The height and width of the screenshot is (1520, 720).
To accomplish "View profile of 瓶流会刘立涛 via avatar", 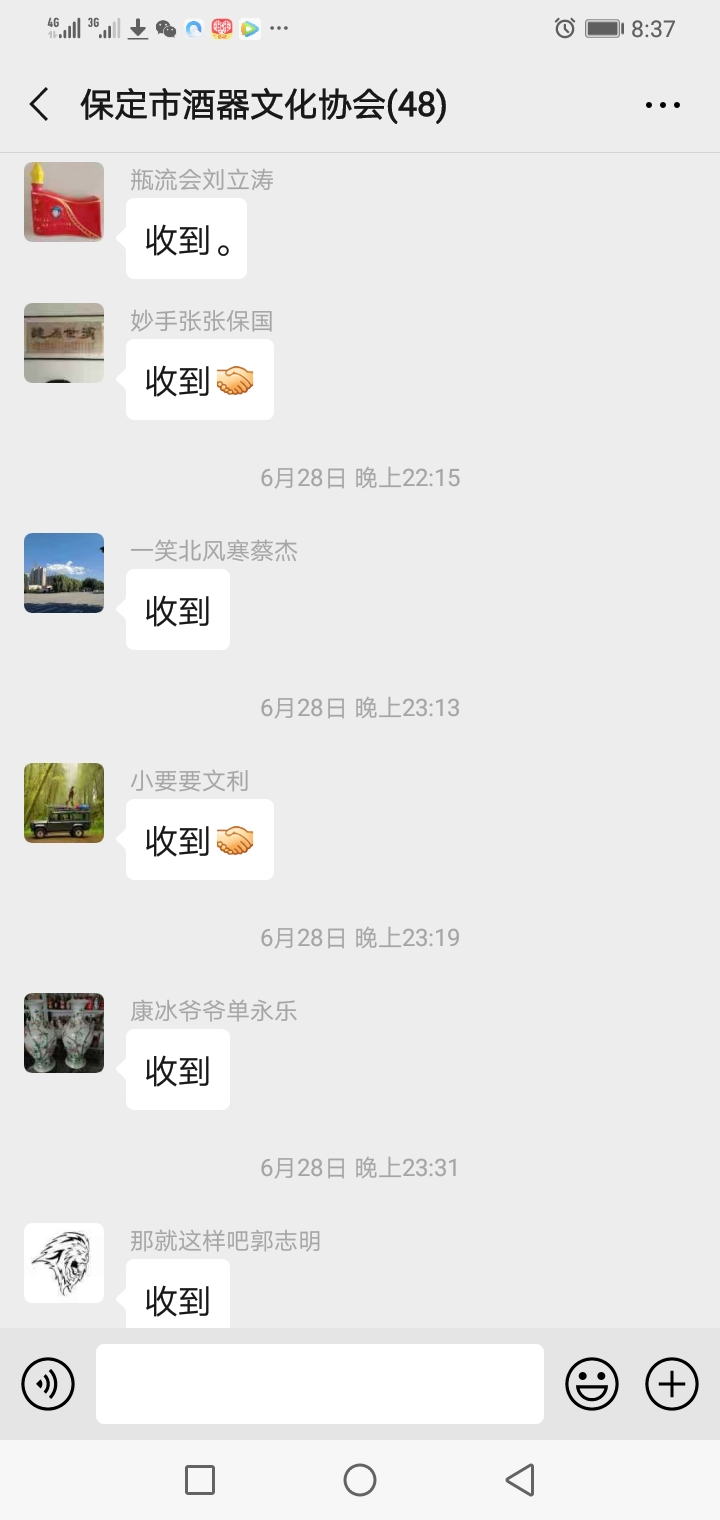I will click(64, 202).
